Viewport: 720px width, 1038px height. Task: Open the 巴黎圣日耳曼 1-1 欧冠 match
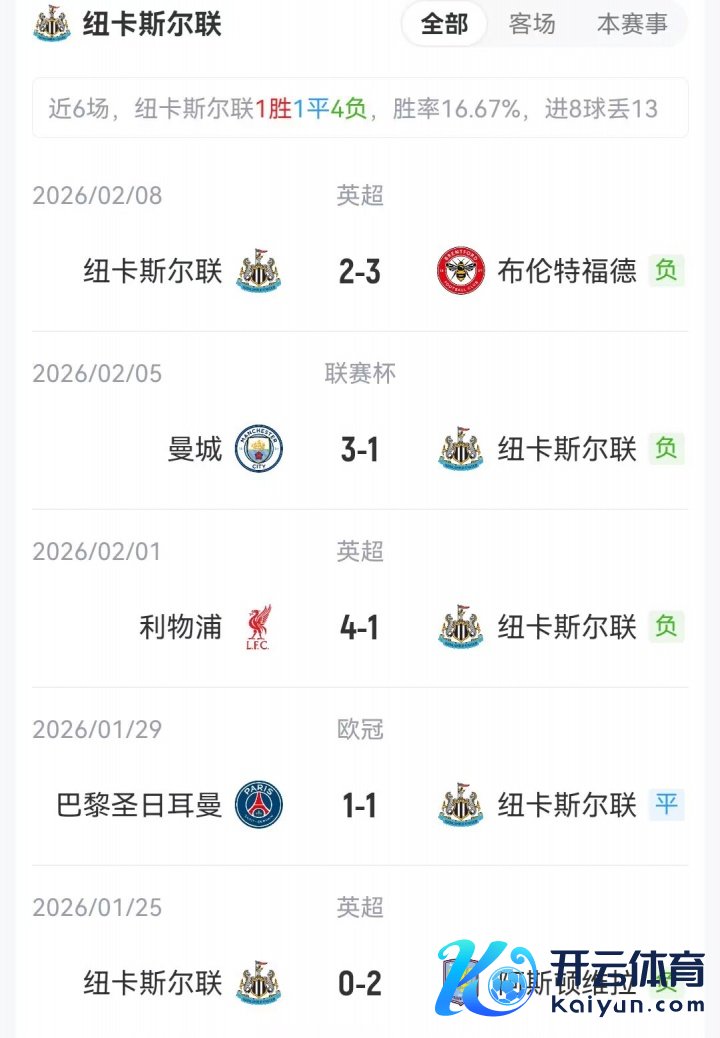point(360,805)
